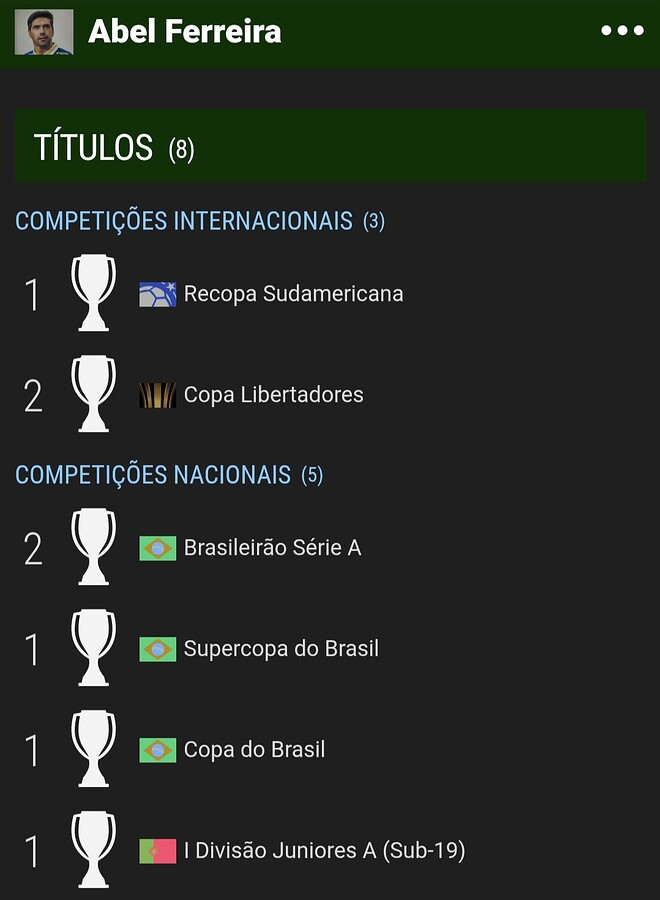Tap Abel Ferreira's profile photo
Screen dimensions: 660x900
[44, 32]
